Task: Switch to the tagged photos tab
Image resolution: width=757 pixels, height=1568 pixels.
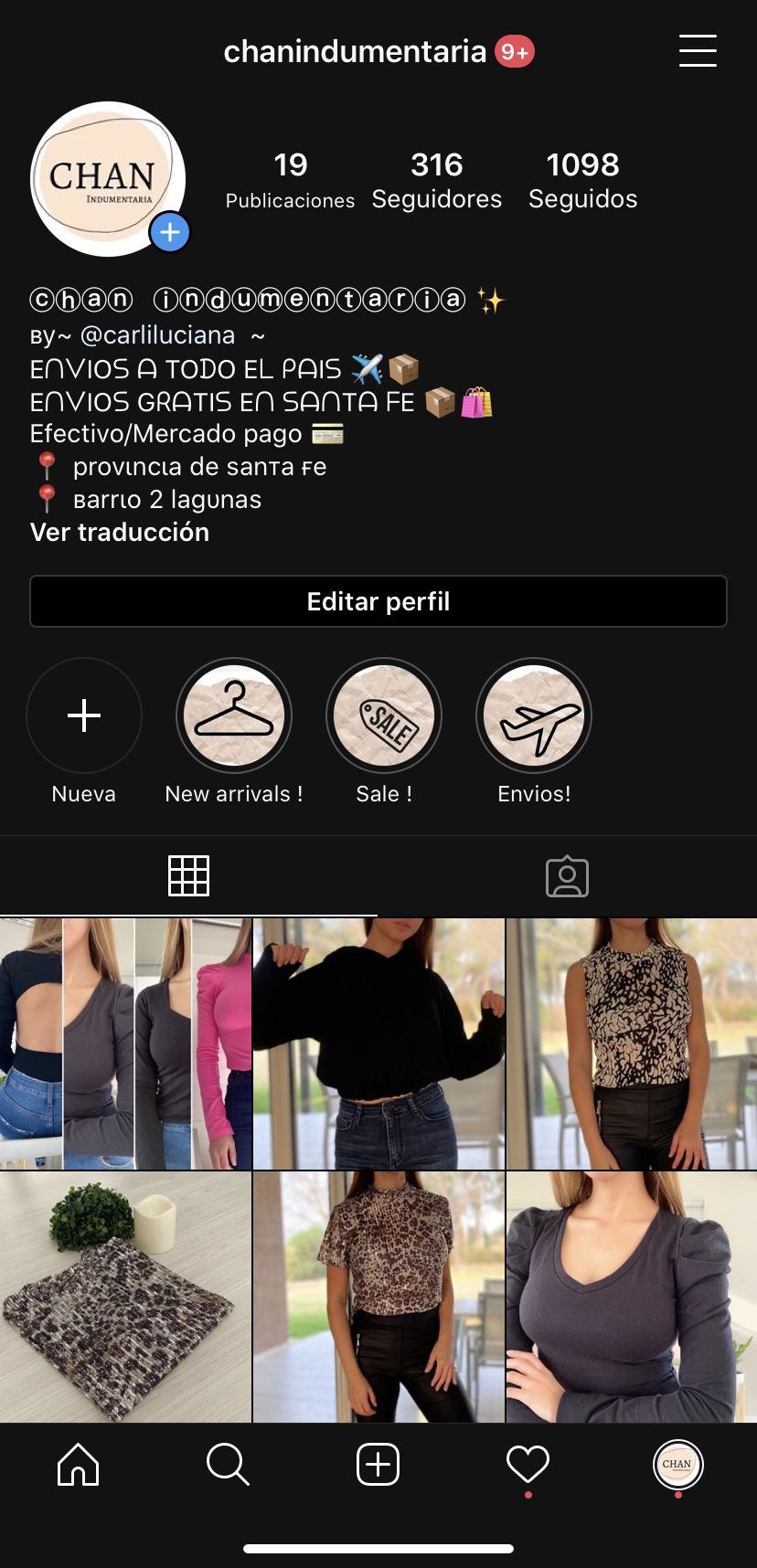Action: point(567,874)
